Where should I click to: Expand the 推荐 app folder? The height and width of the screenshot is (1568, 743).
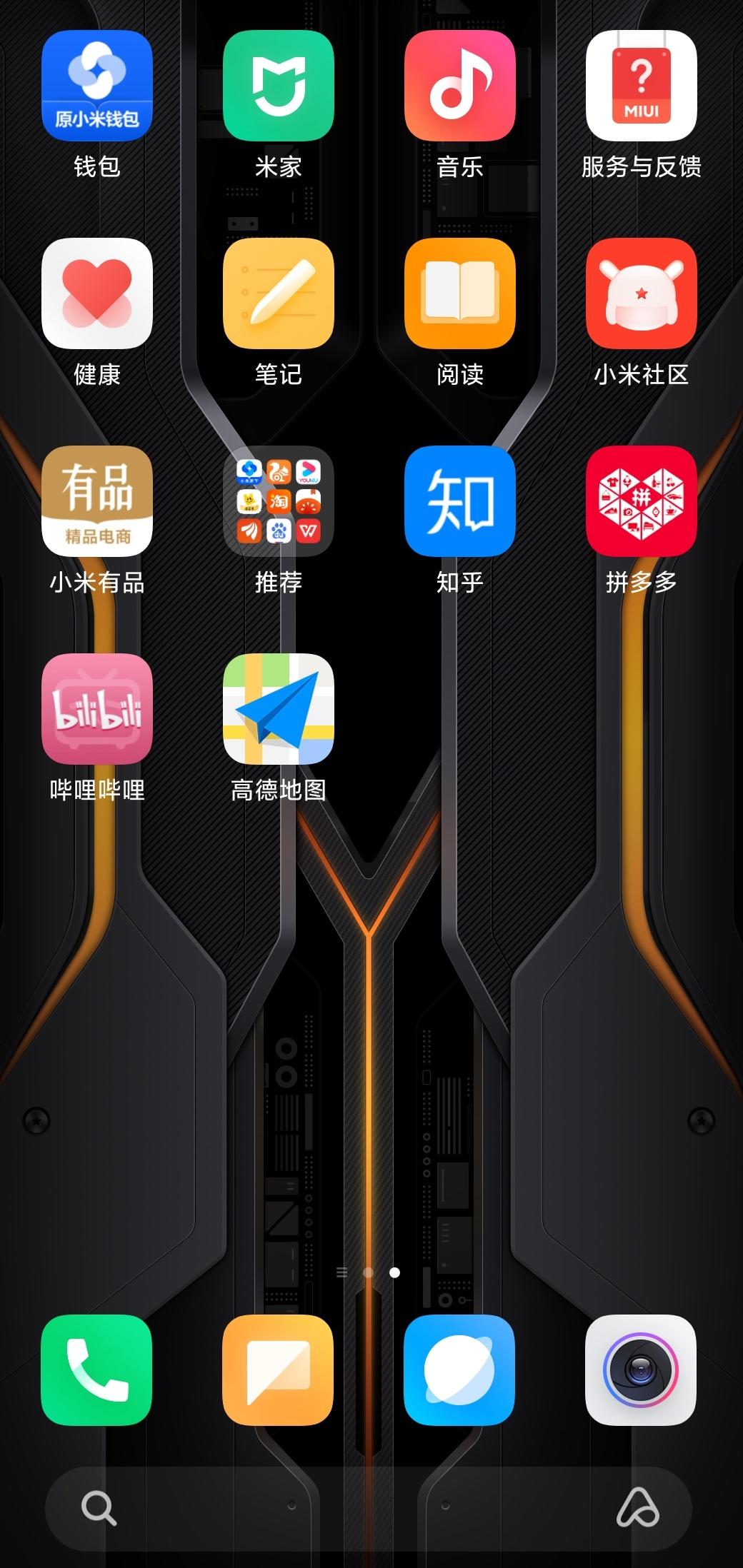coord(279,501)
